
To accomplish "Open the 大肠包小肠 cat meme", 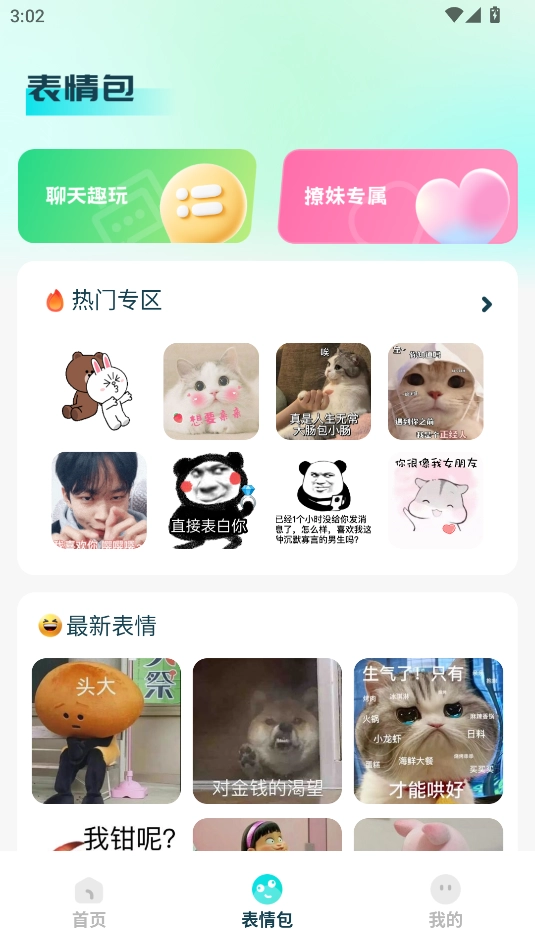I will [x=323, y=391].
